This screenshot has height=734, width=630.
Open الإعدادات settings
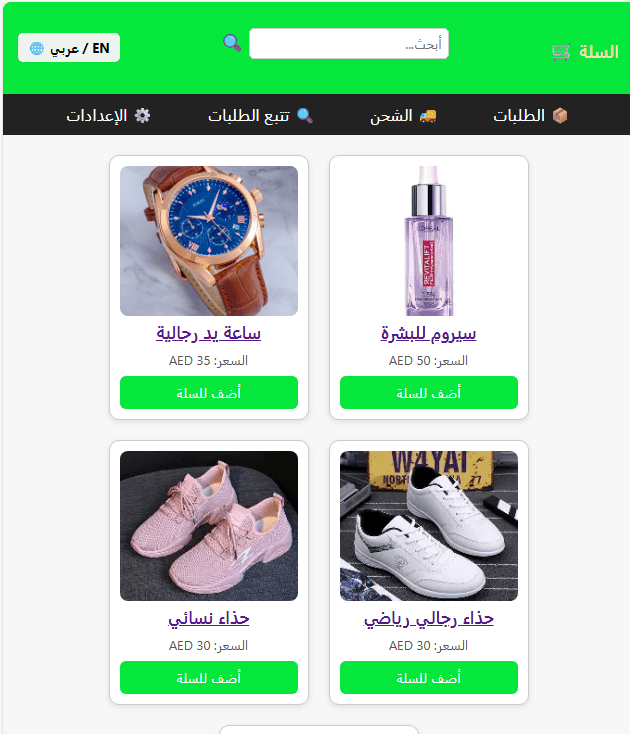click(x=108, y=115)
